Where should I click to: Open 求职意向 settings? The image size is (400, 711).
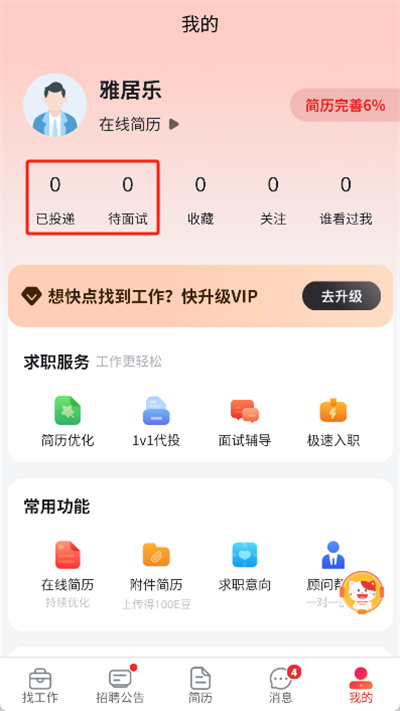click(245, 567)
